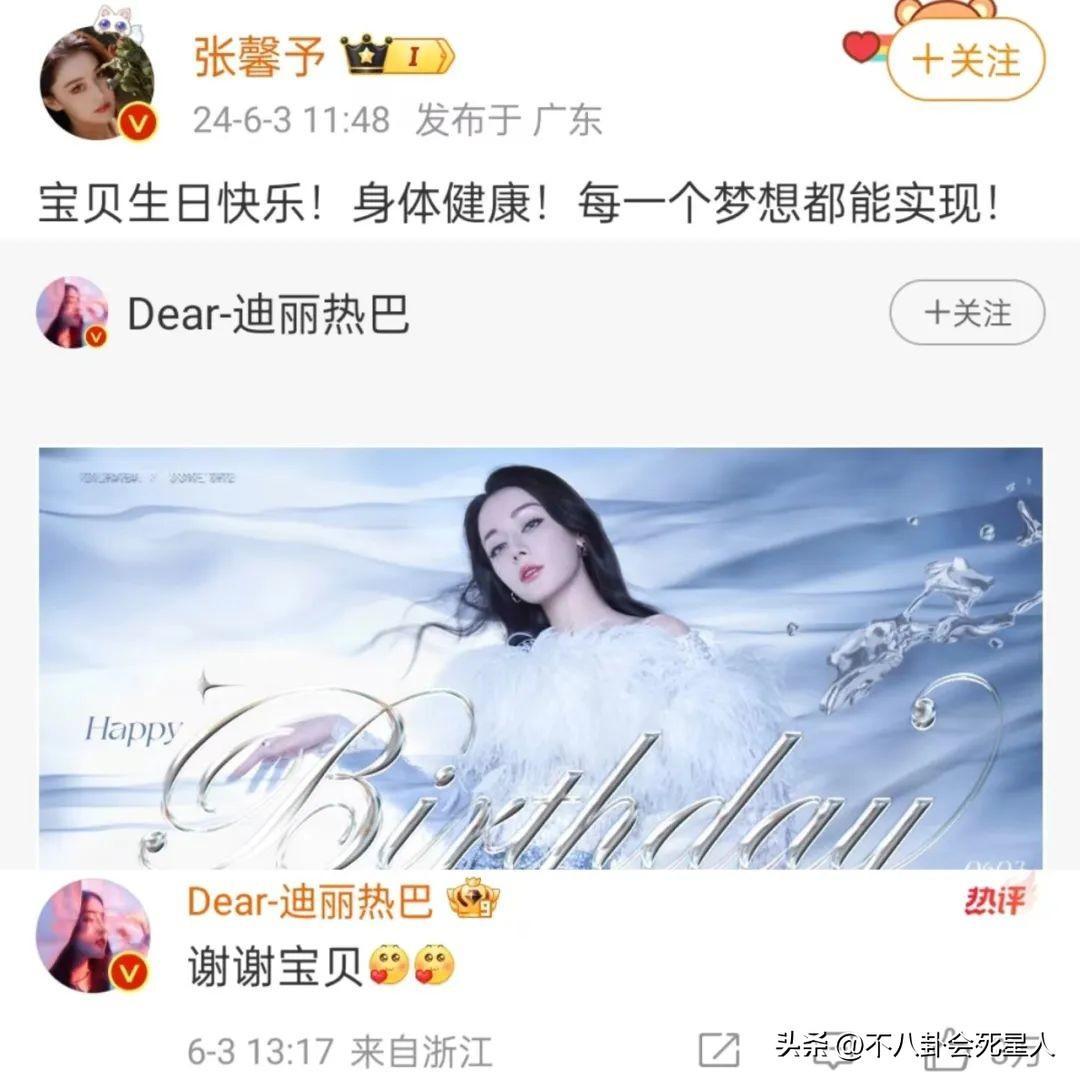1080x1083 pixels.
Task: Follow Dear-迪丽热巴 in the reposted post
Action: (966, 313)
